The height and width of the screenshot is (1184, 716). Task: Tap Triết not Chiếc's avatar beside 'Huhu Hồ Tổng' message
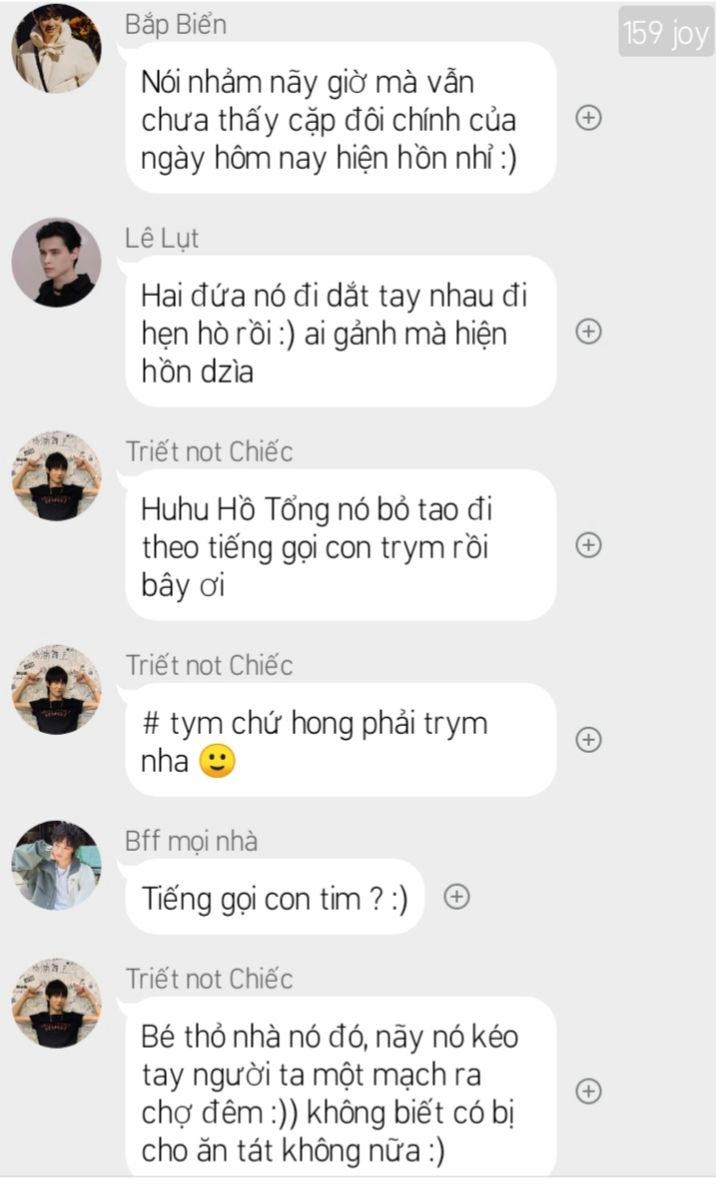(x=56, y=476)
